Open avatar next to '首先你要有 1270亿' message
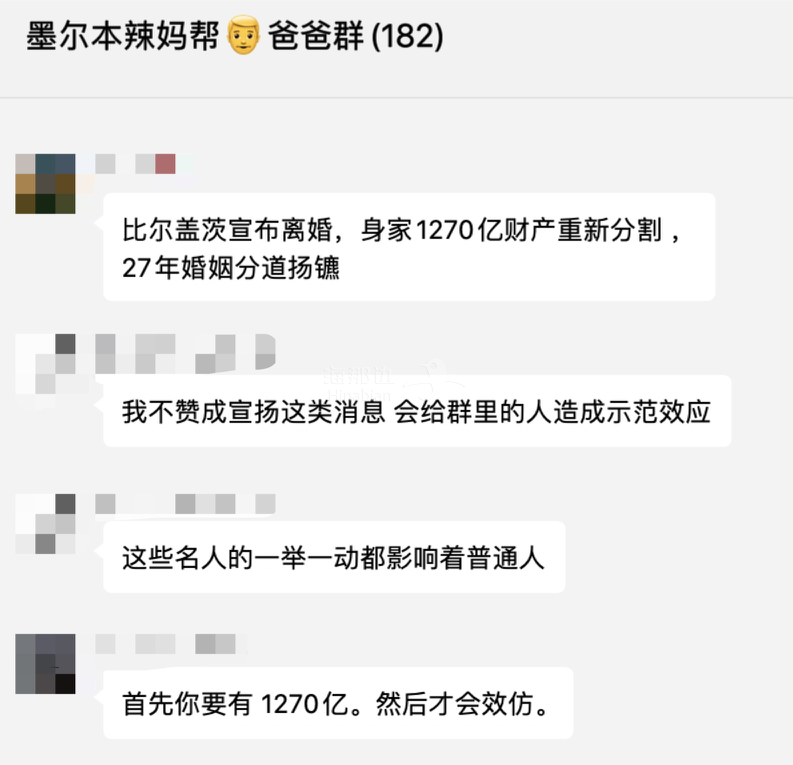This screenshot has width=793, height=765. tap(45, 663)
